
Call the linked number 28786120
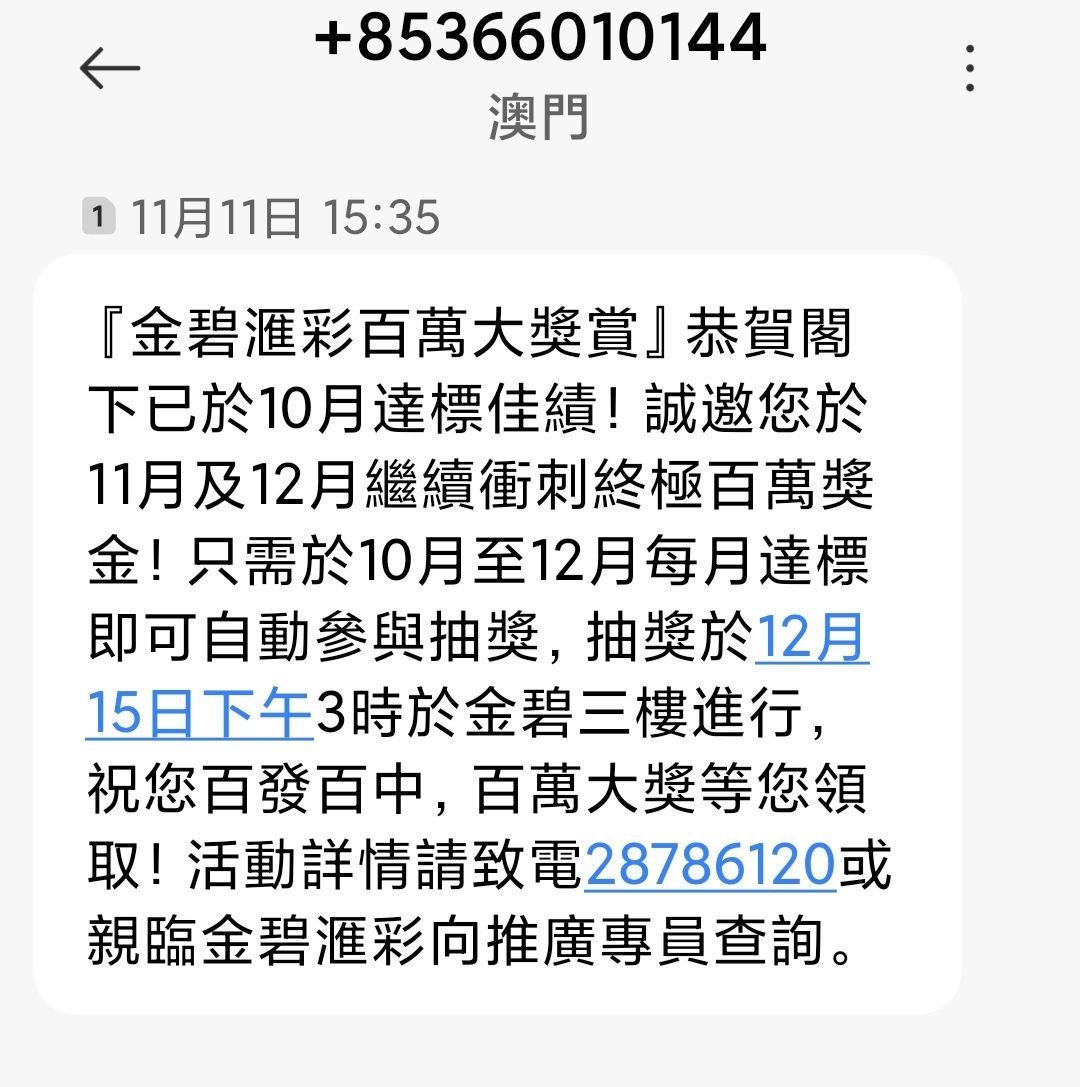[x=709, y=864]
